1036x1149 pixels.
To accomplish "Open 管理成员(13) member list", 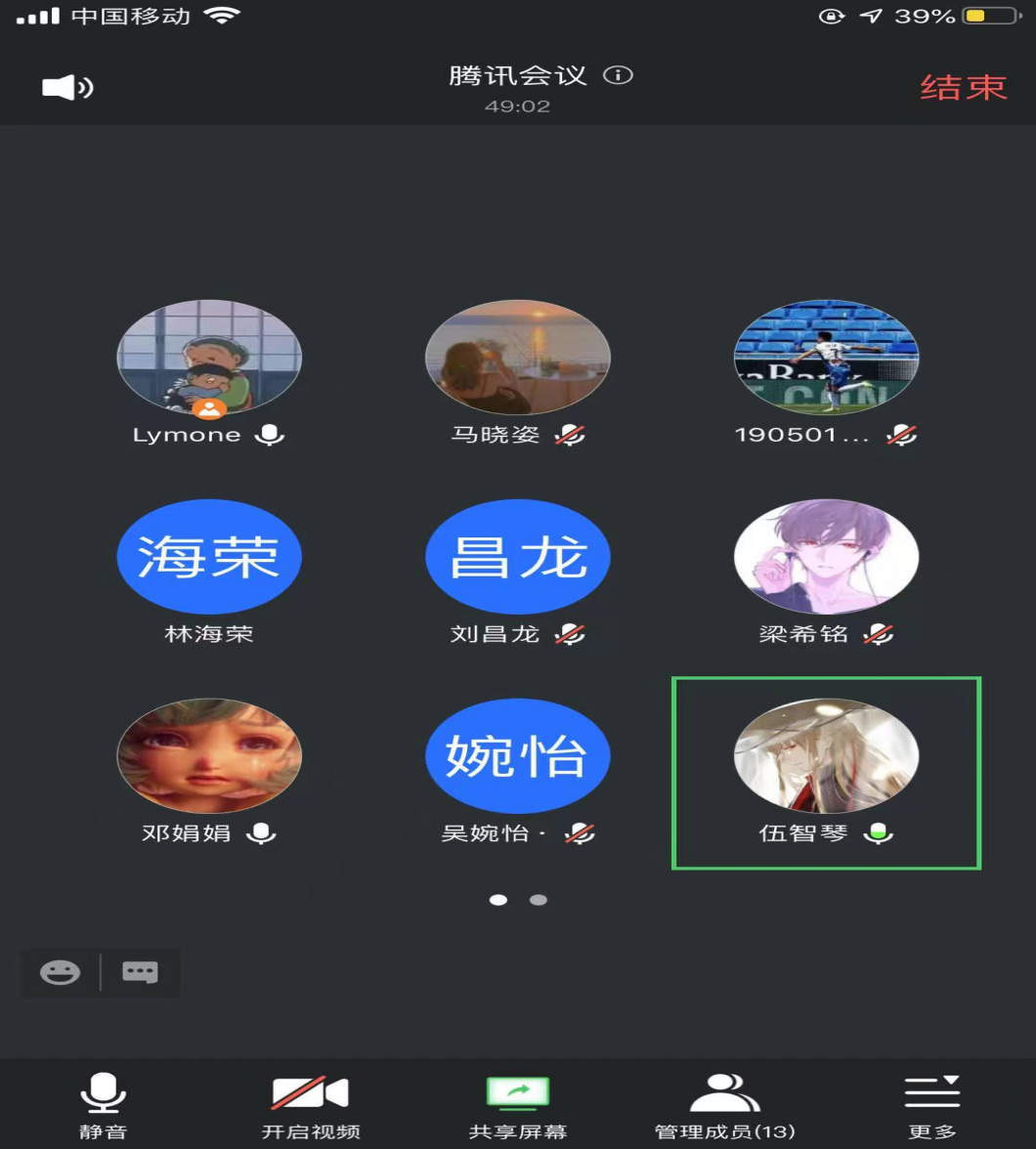I will pyautogui.click(x=724, y=1106).
